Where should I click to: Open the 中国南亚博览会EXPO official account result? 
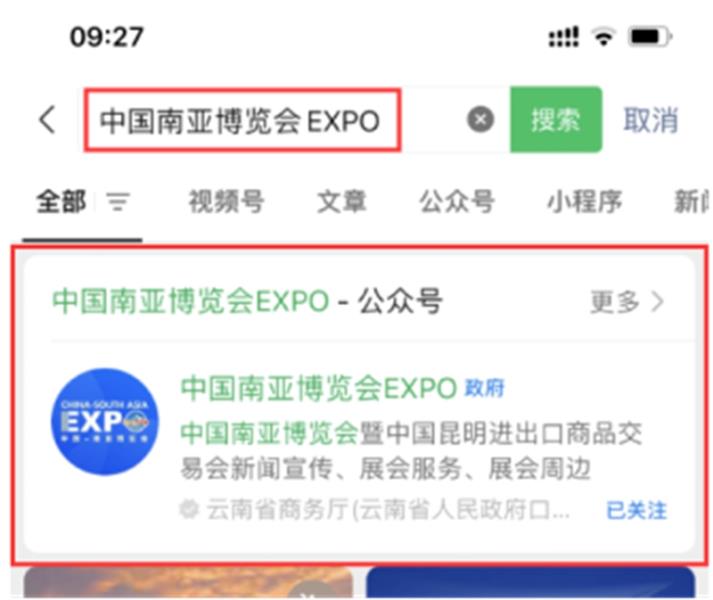318,388
